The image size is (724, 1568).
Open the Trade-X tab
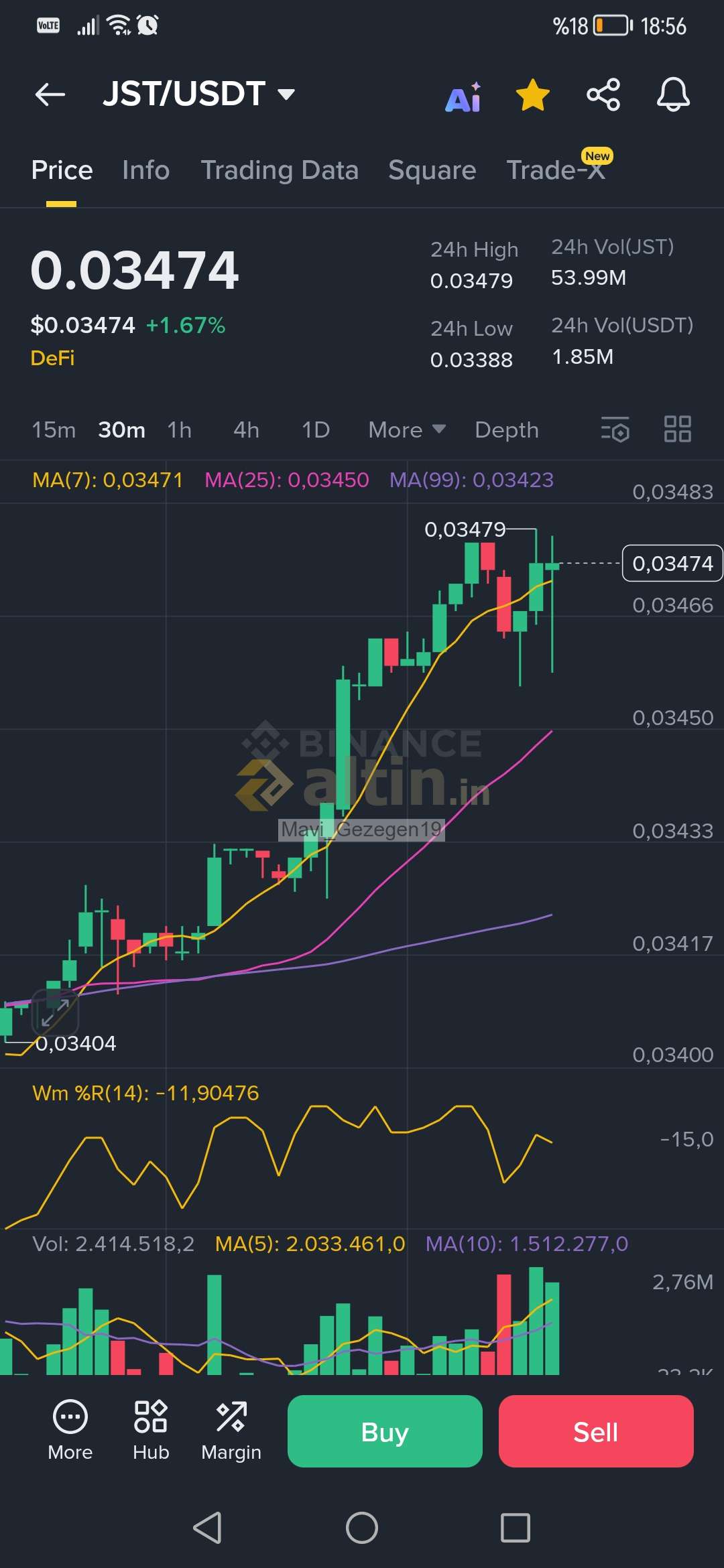click(556, 170)
